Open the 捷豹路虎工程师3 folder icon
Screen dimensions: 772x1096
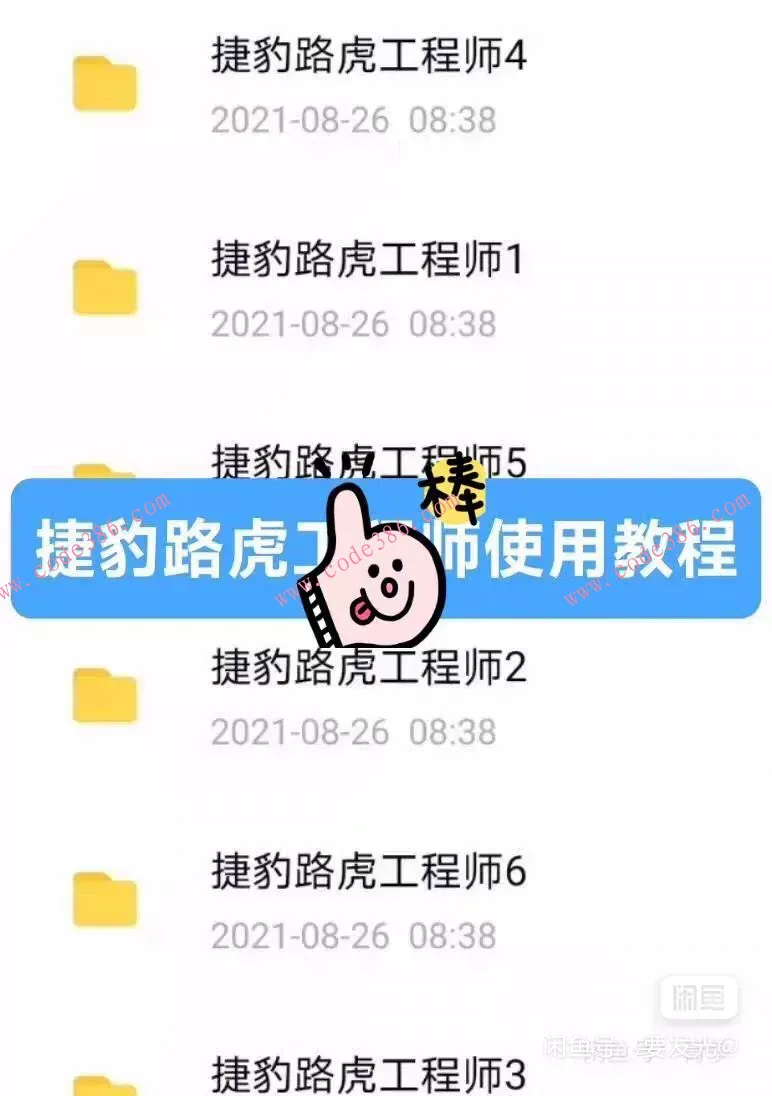point(105,1085)
